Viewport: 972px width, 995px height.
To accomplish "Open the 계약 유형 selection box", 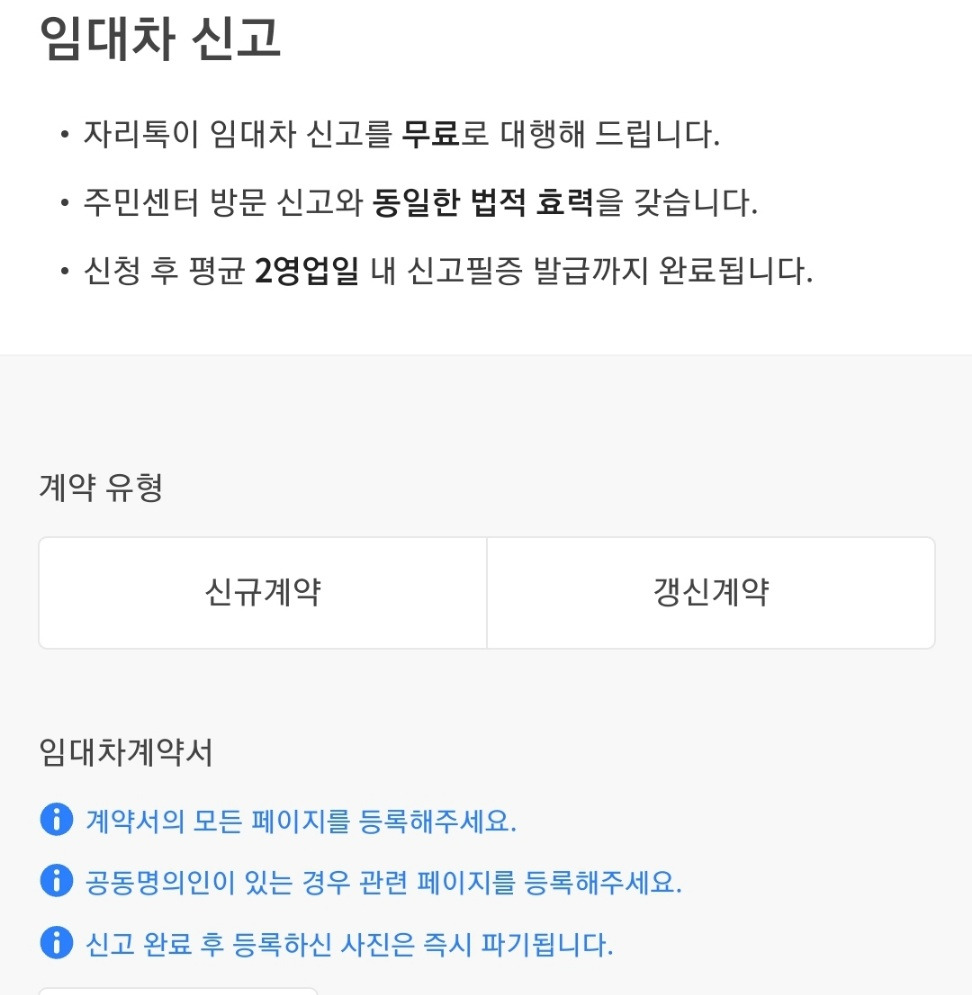I will pos(486,592).
